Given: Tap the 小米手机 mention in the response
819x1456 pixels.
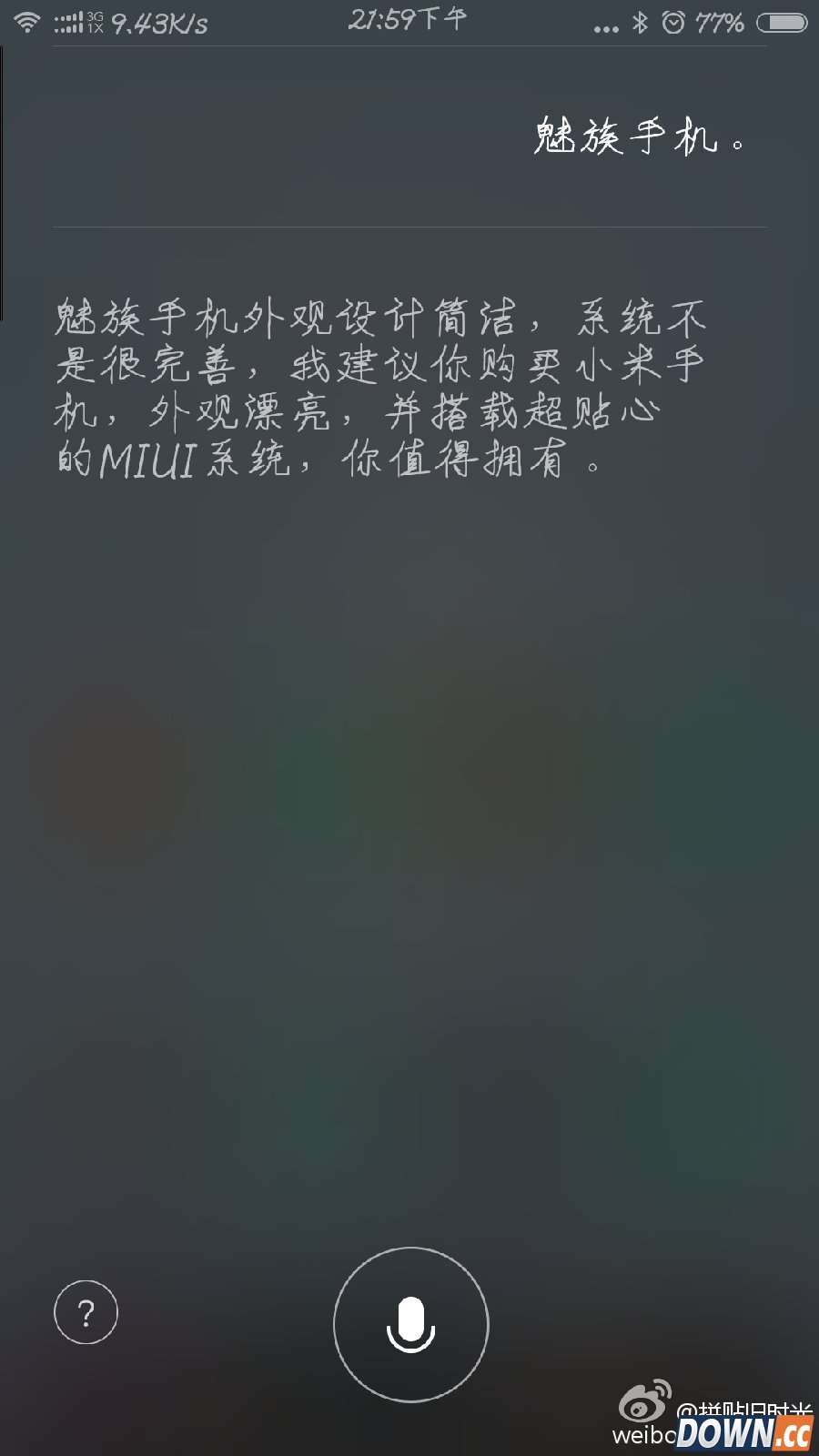Looking at the screenshot, I should click(628, 366).
